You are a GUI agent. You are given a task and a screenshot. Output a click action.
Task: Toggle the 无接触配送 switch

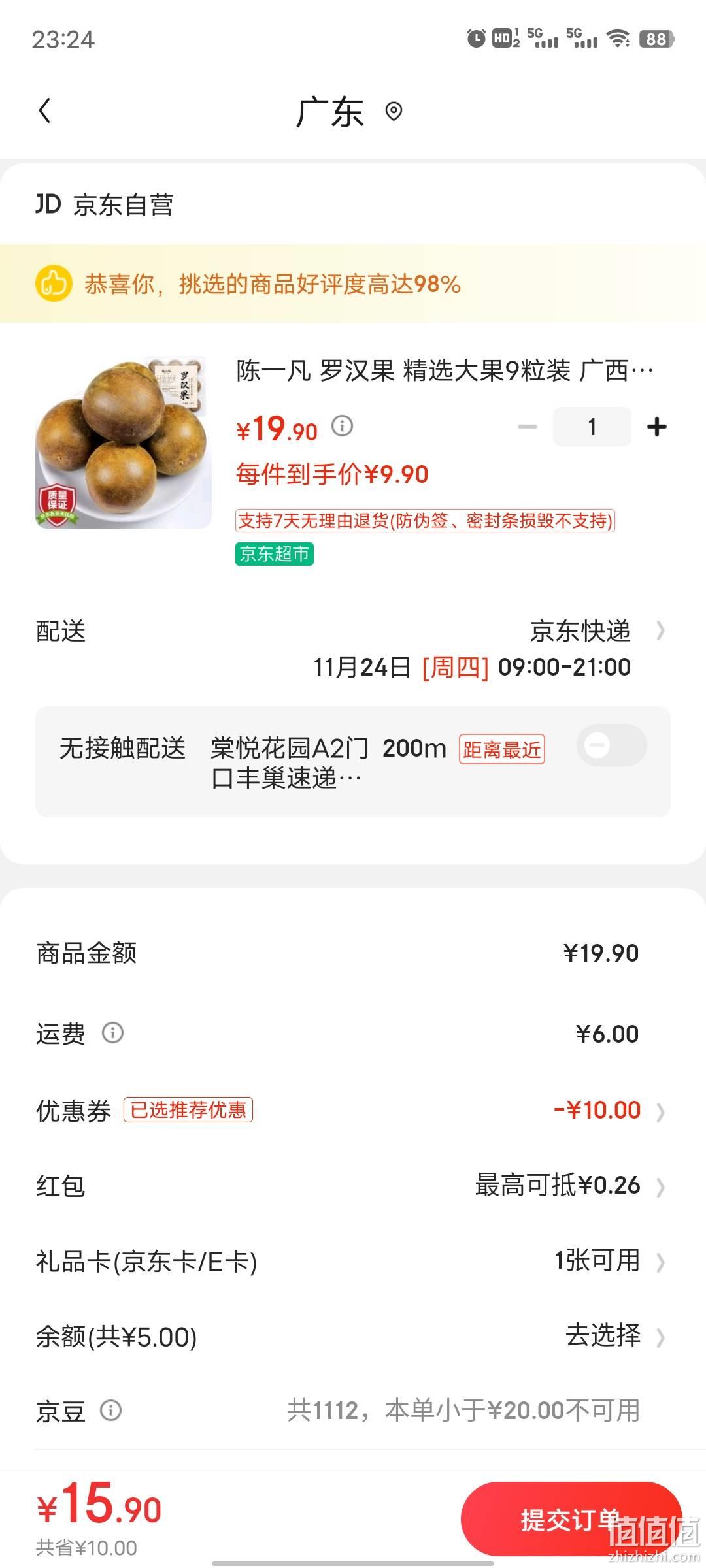pos(612,745)
